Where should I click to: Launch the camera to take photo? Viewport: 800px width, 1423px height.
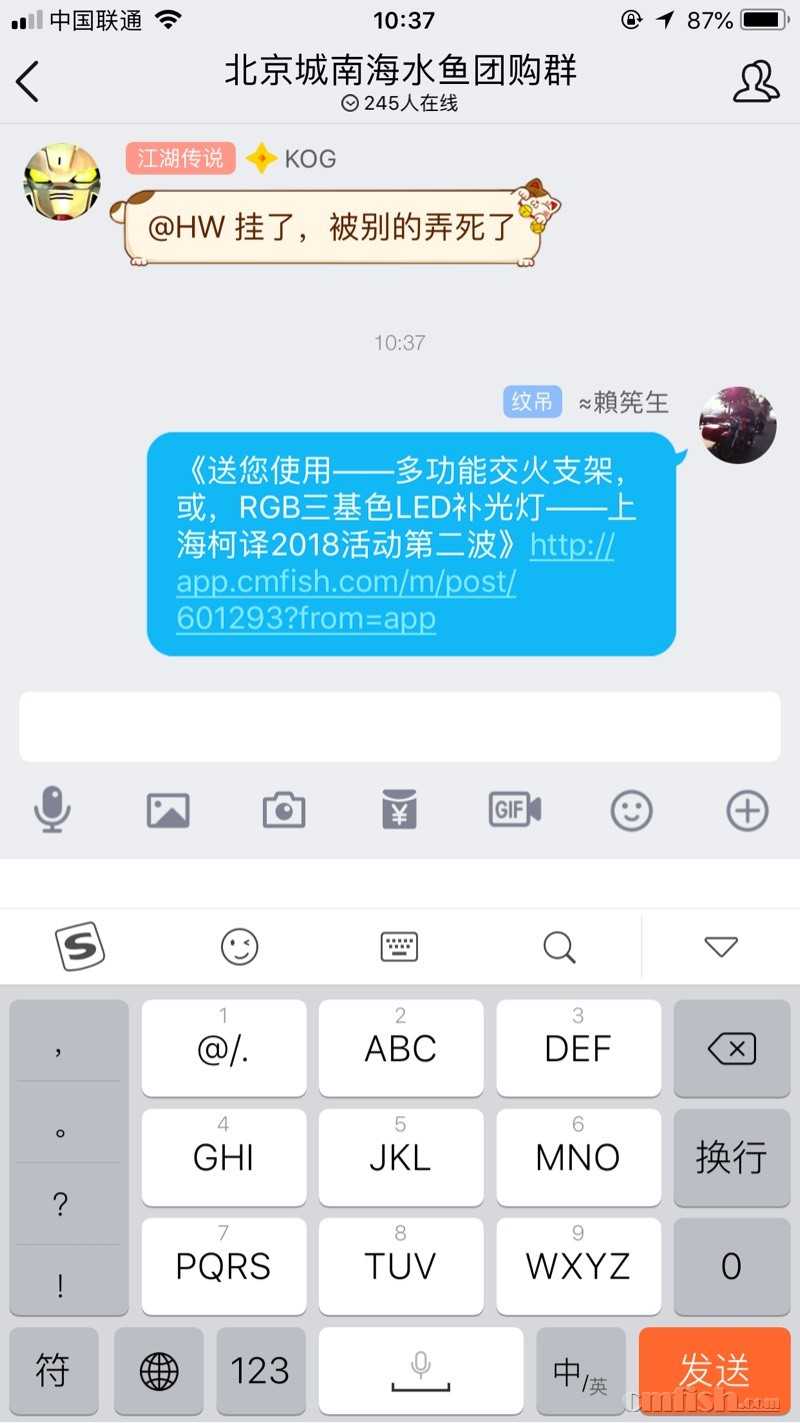coord(284,809)
